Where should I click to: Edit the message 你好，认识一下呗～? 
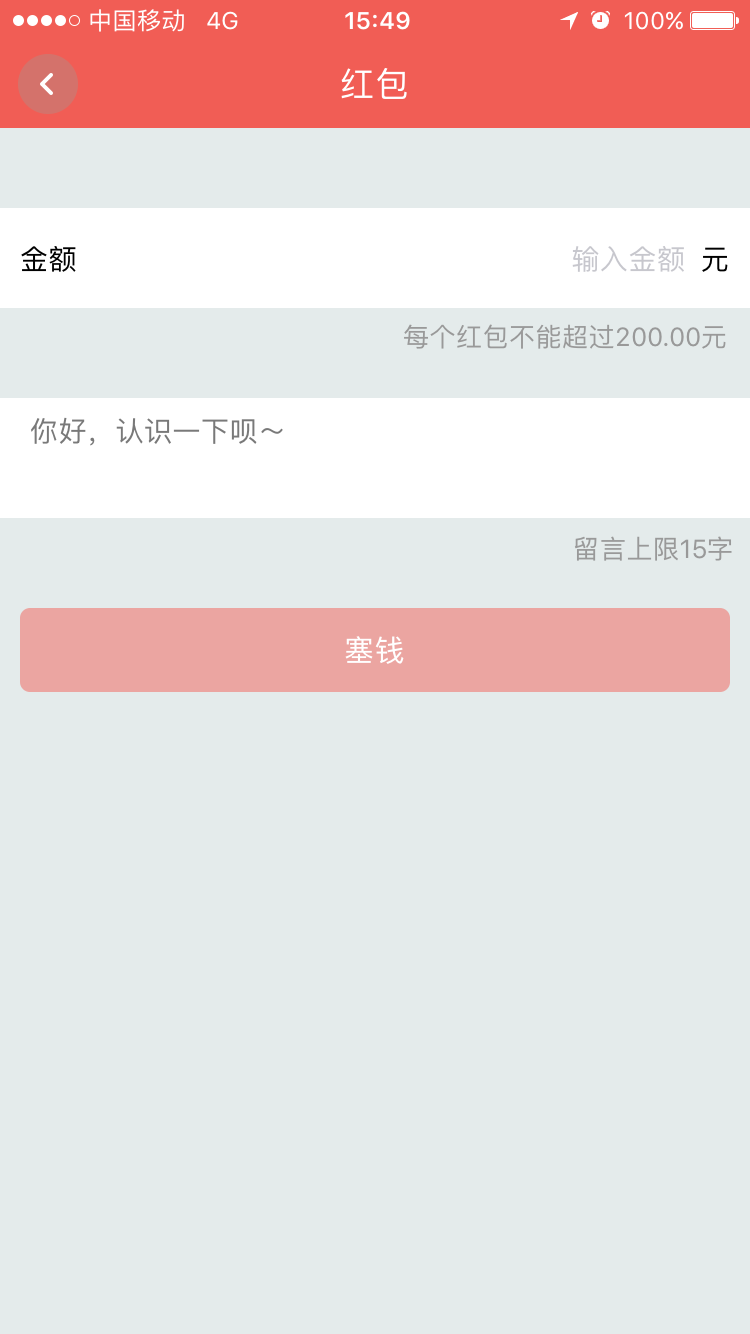click(x=375, y=458)
